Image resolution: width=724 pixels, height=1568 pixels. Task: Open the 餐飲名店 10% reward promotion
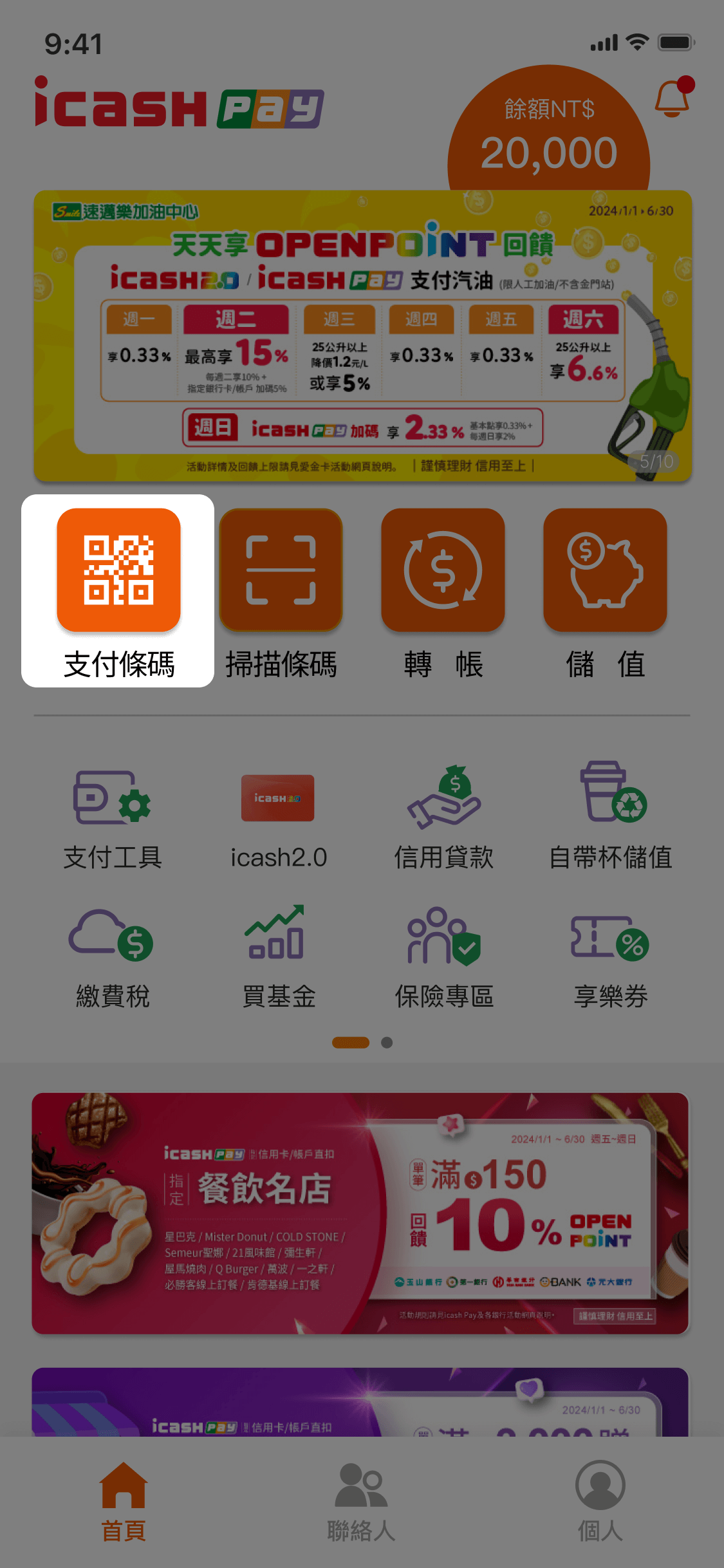tap(360, 1213)
